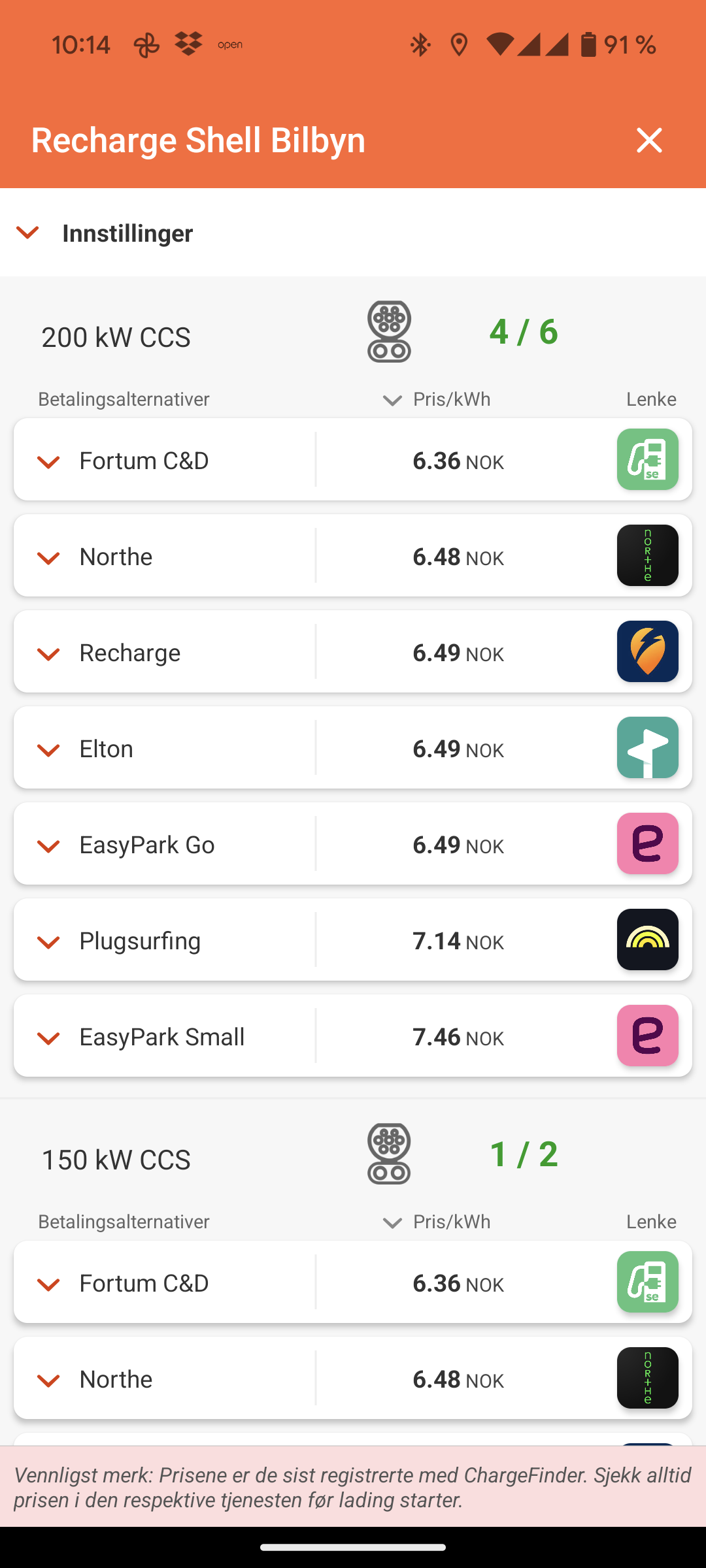
Task: Expand Fortum C&D under 200 kW CCS
Action: [x=48, y=462]
